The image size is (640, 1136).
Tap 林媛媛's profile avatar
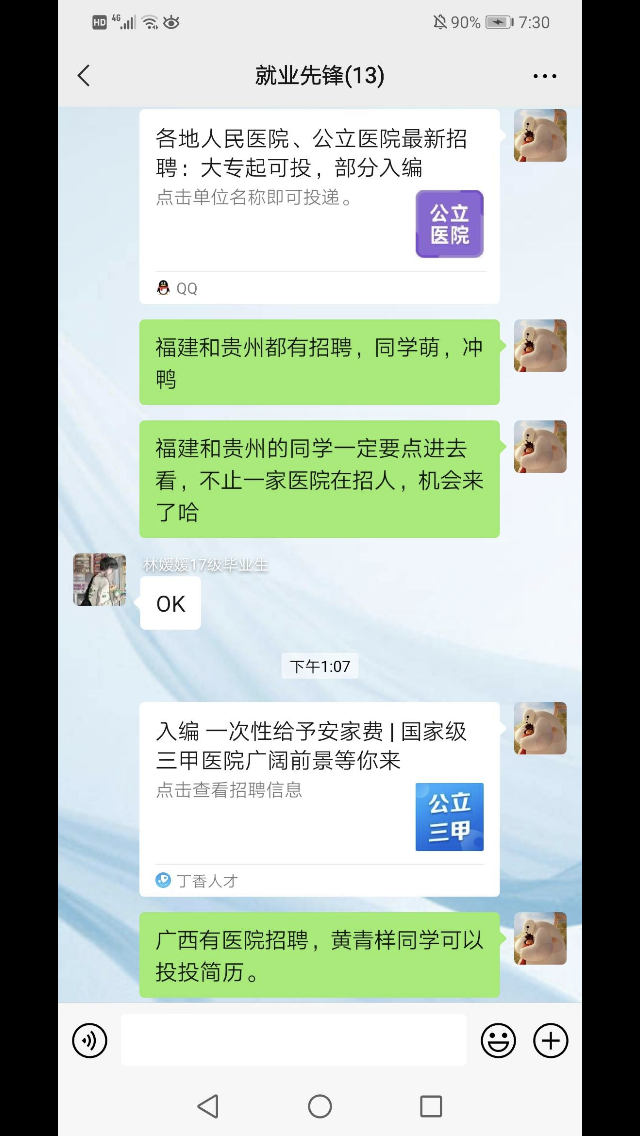100,580
